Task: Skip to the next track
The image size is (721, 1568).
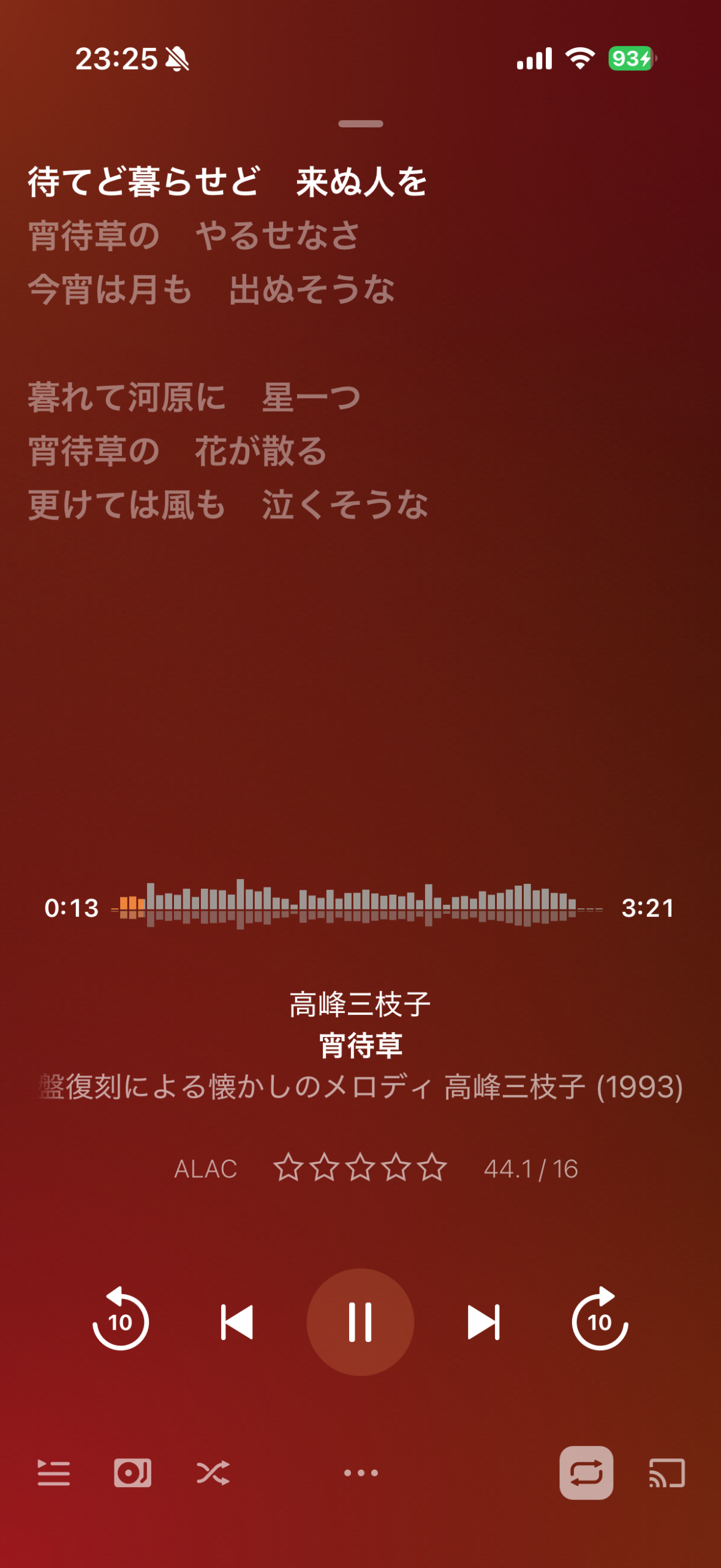Action: point(483,1322)
